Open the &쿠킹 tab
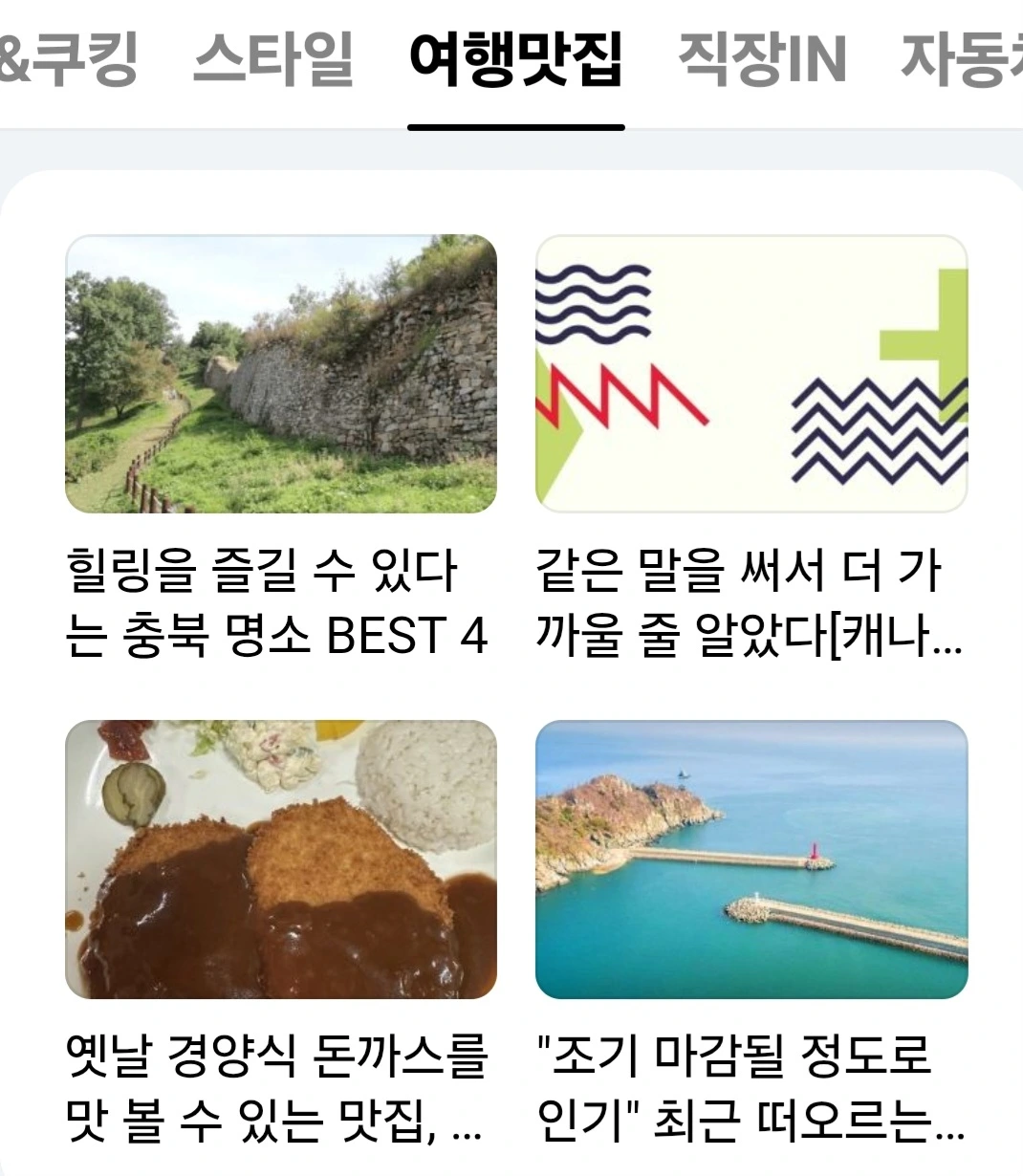 (x=69, y=58)
